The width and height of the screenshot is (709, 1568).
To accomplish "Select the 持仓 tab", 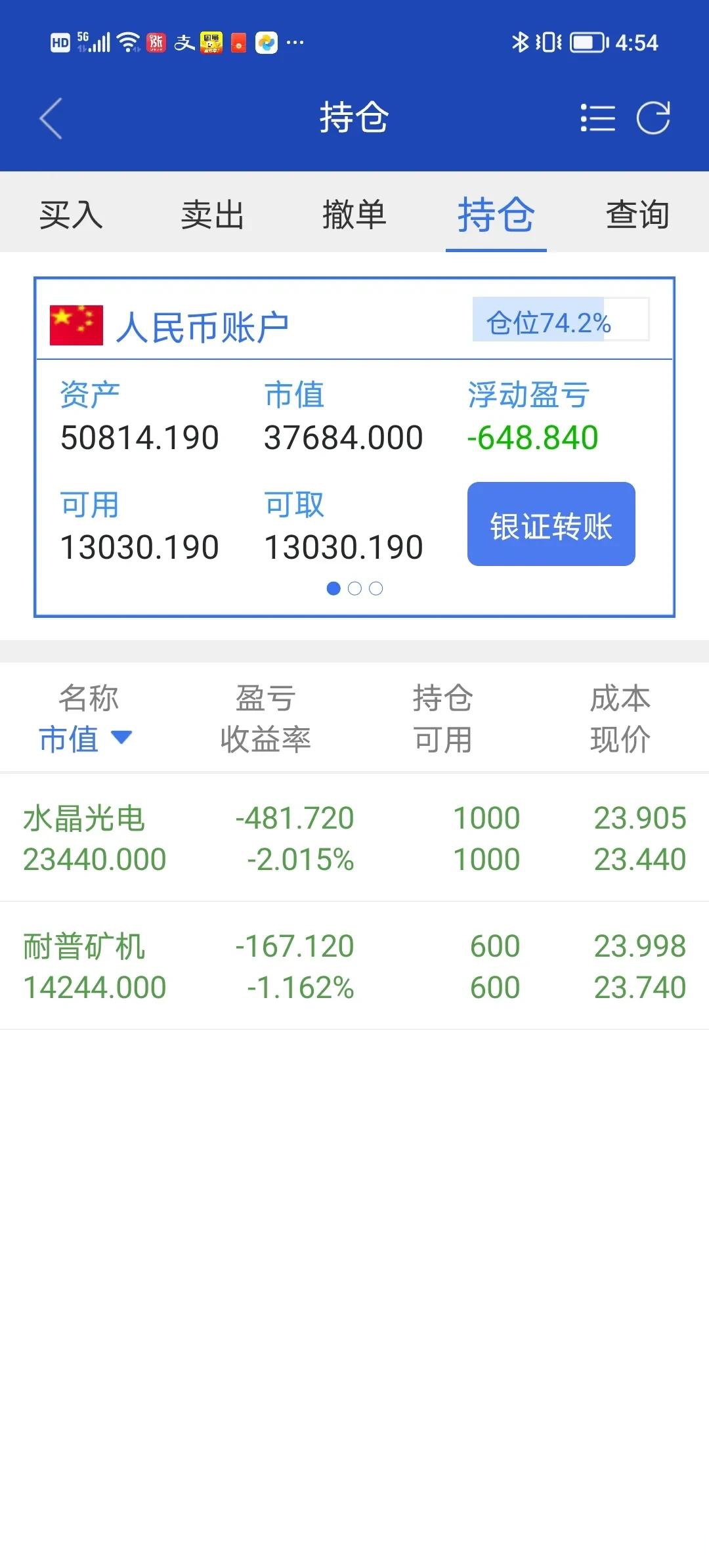I will pyautogui.click(x=496, y=215).
